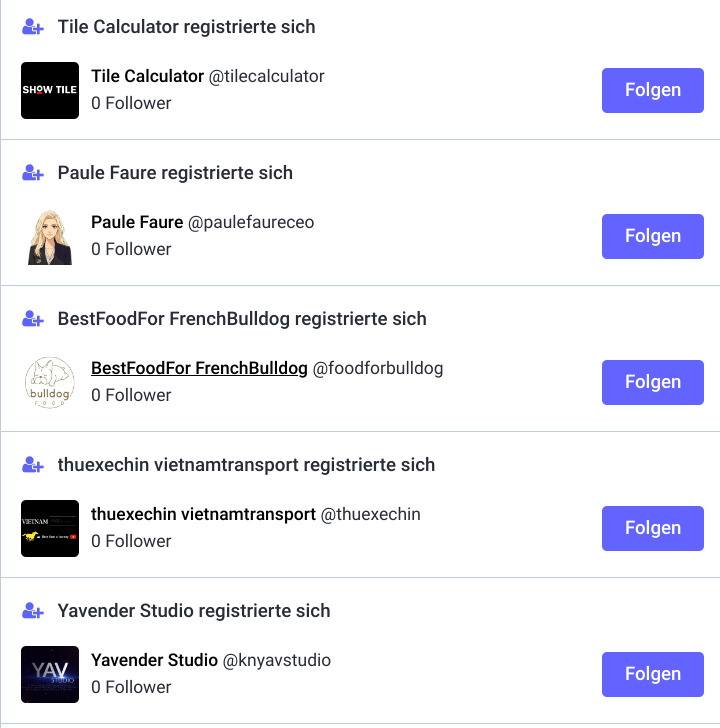View Paule Faure's avatar
The height and width of the screenshot is (728, 720).
(50, 236)
